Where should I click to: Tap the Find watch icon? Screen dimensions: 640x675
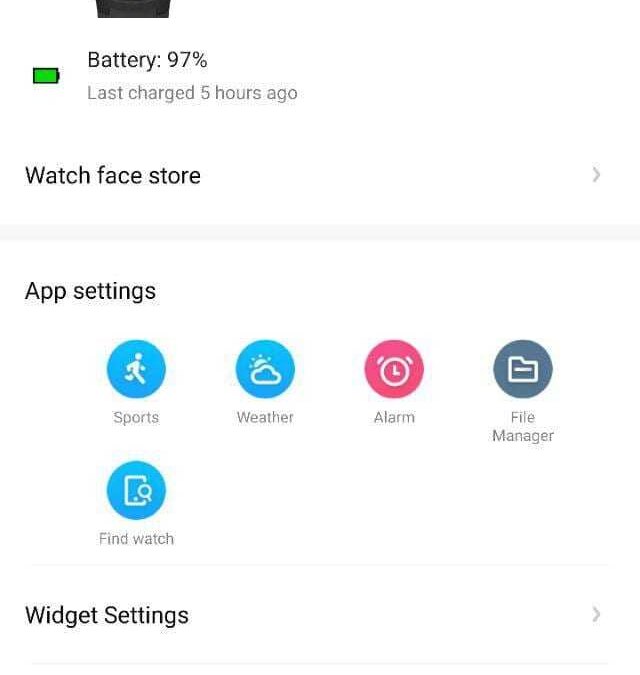[x=136, y=491]
